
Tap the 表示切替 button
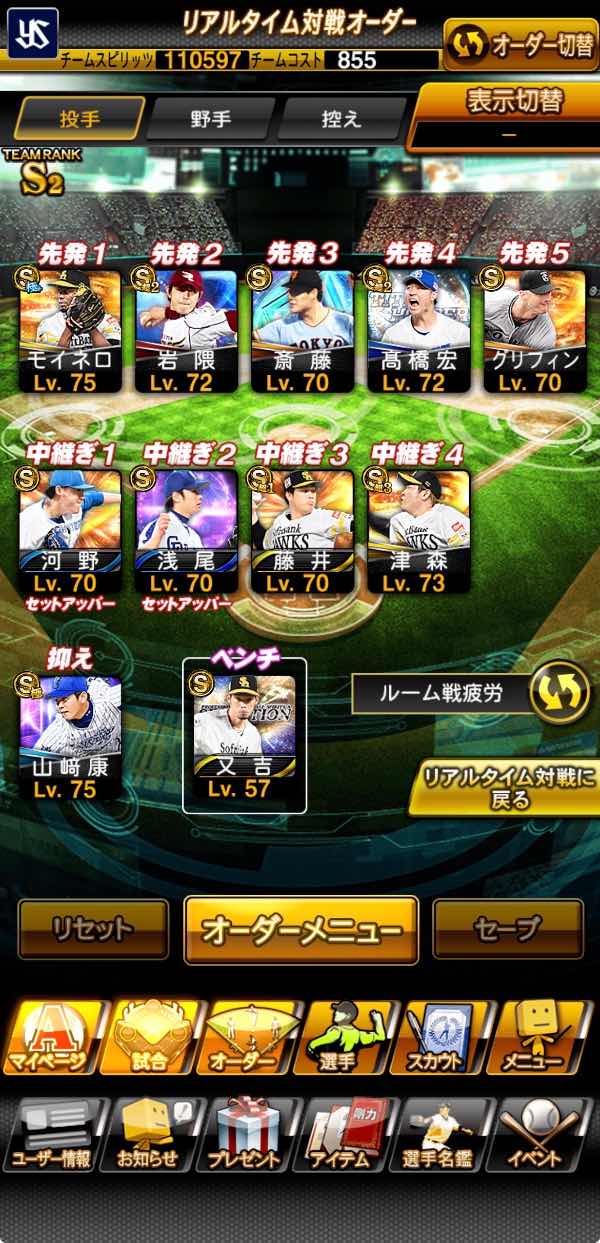click(x=505, y=115)
